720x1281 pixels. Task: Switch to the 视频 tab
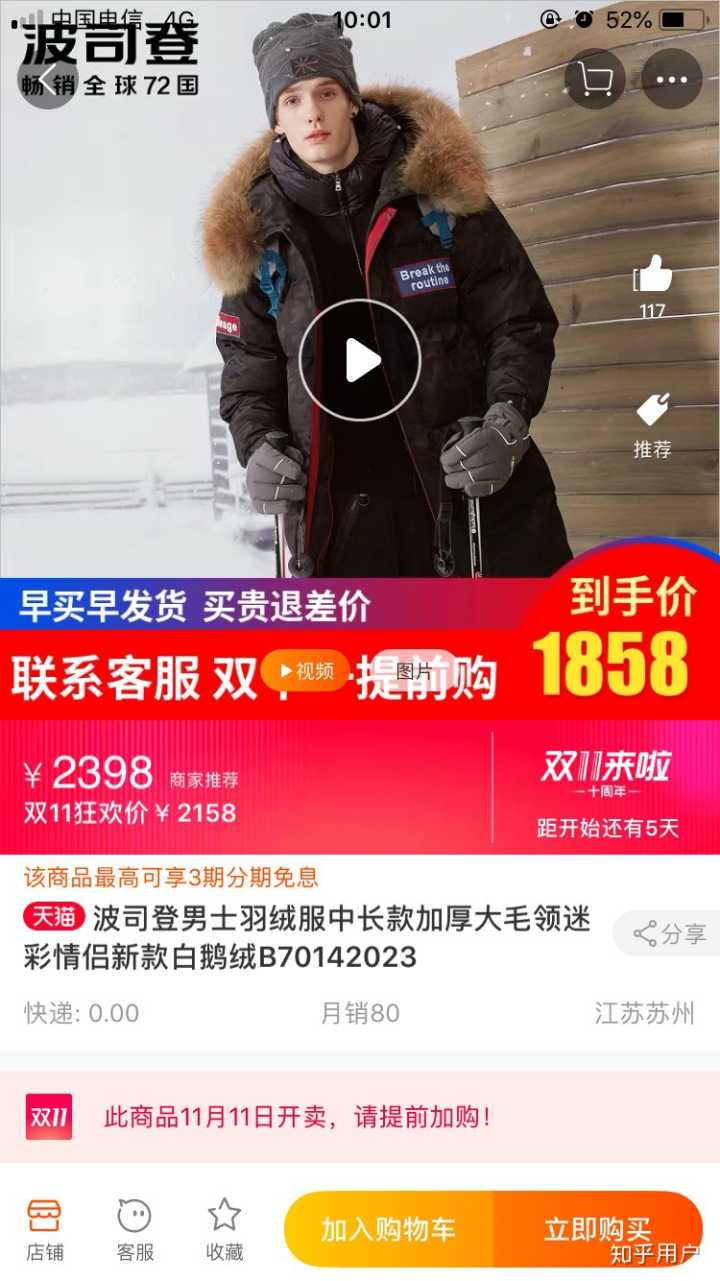[306, 671]
